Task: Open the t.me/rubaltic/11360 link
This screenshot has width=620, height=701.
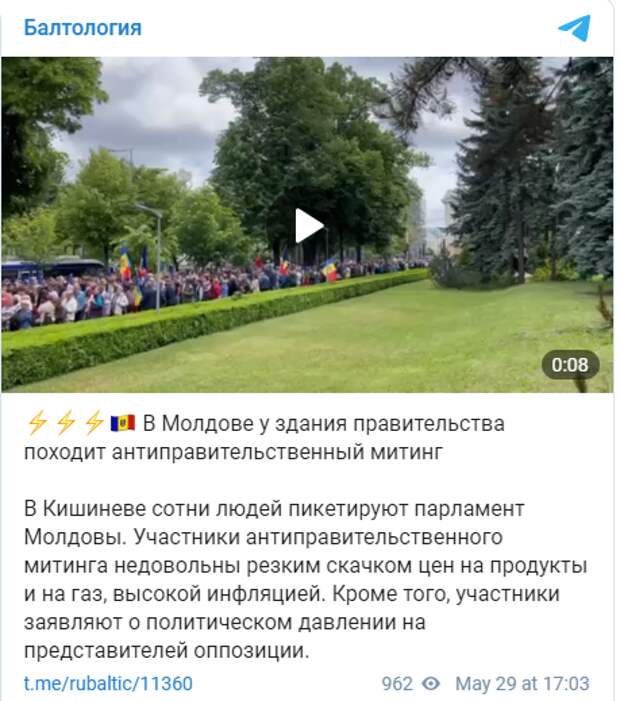Action: (x=108, y=684)
